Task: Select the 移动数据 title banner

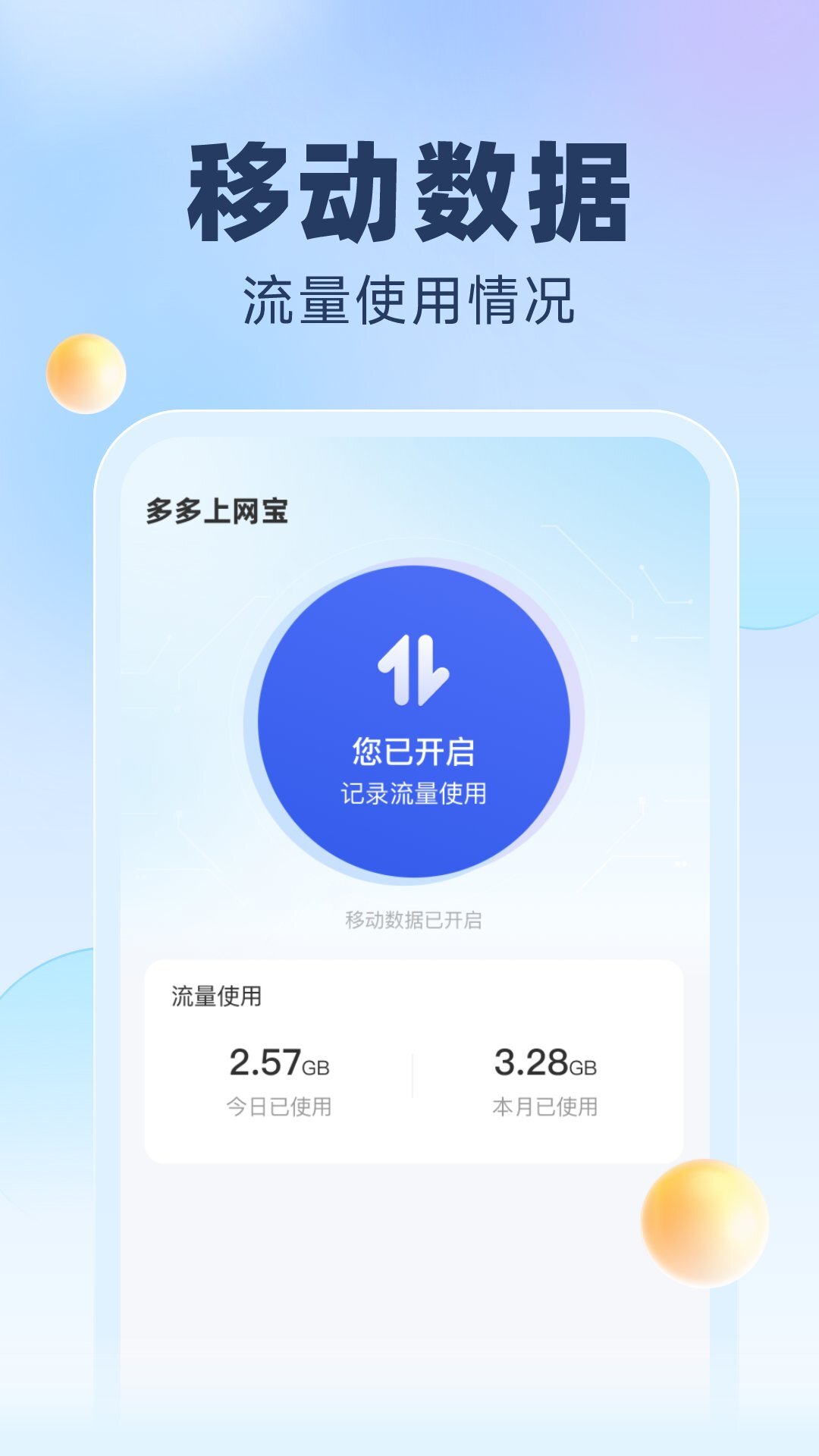Action: click(409, 190)
